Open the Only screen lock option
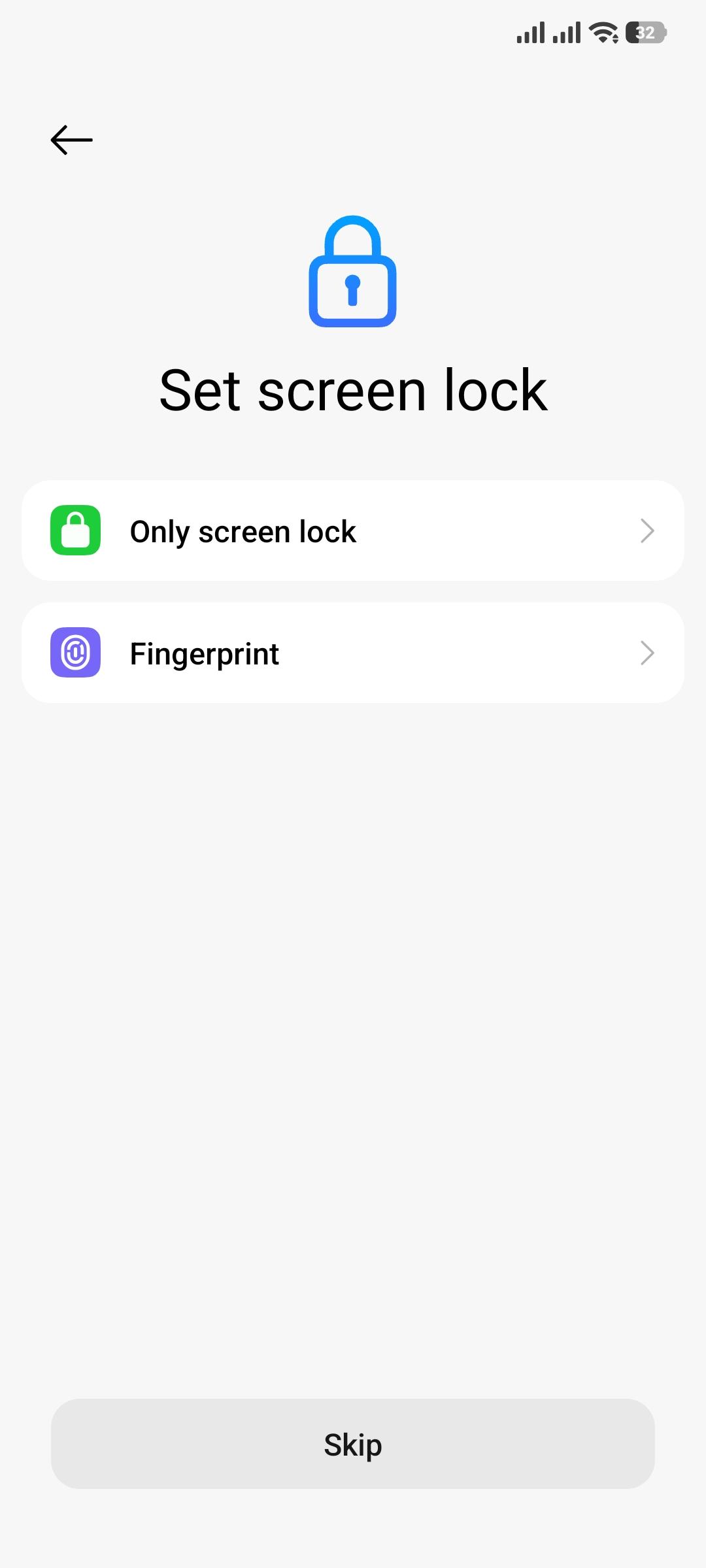 pos(353,531)
